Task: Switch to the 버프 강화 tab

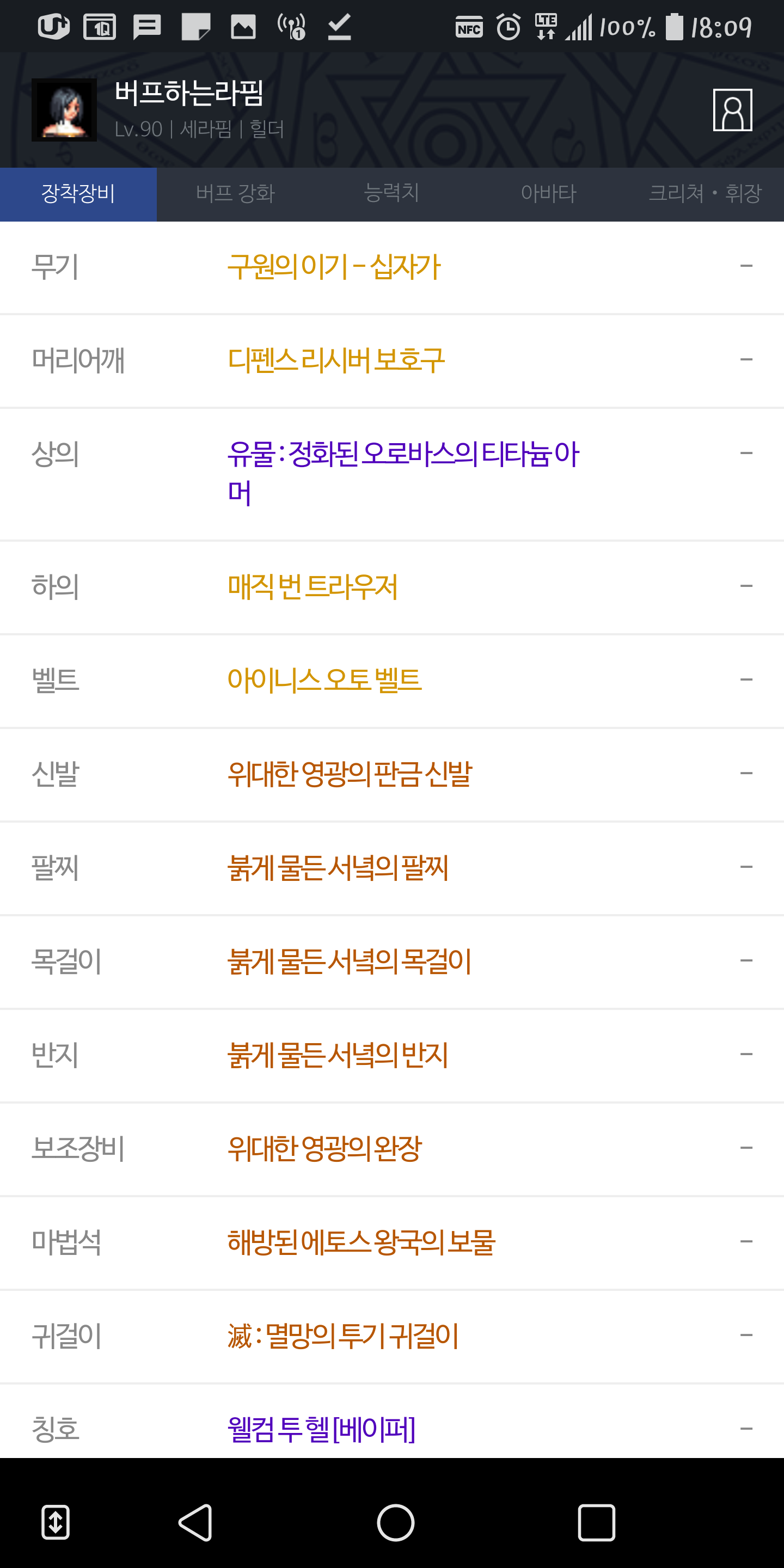Action: (235, 194)
